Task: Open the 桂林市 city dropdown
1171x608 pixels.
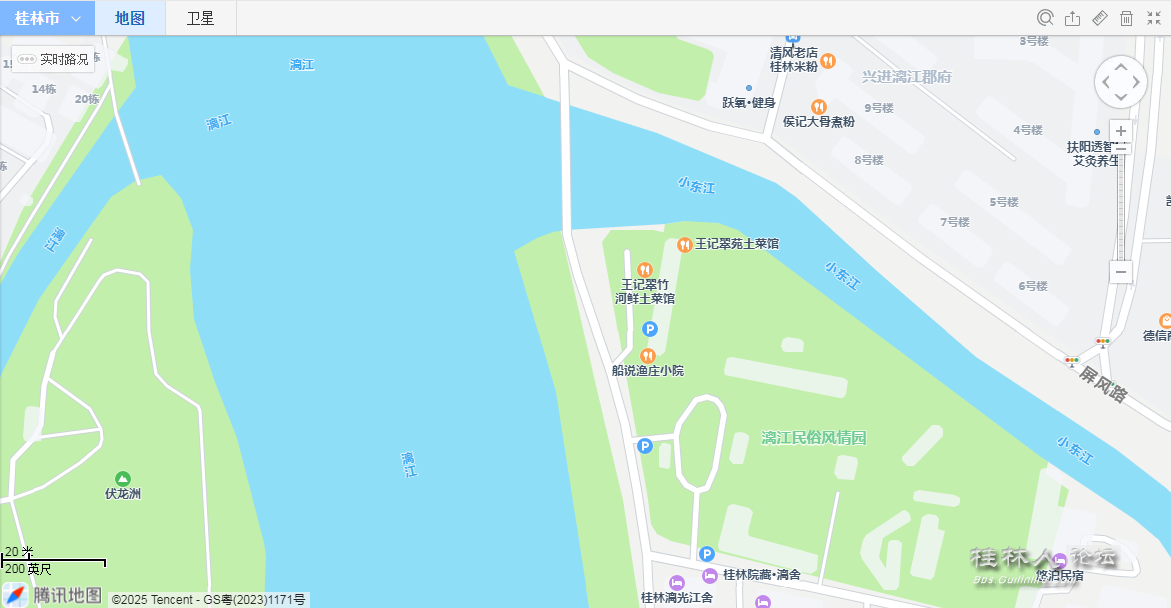Action: click(47, 18)
